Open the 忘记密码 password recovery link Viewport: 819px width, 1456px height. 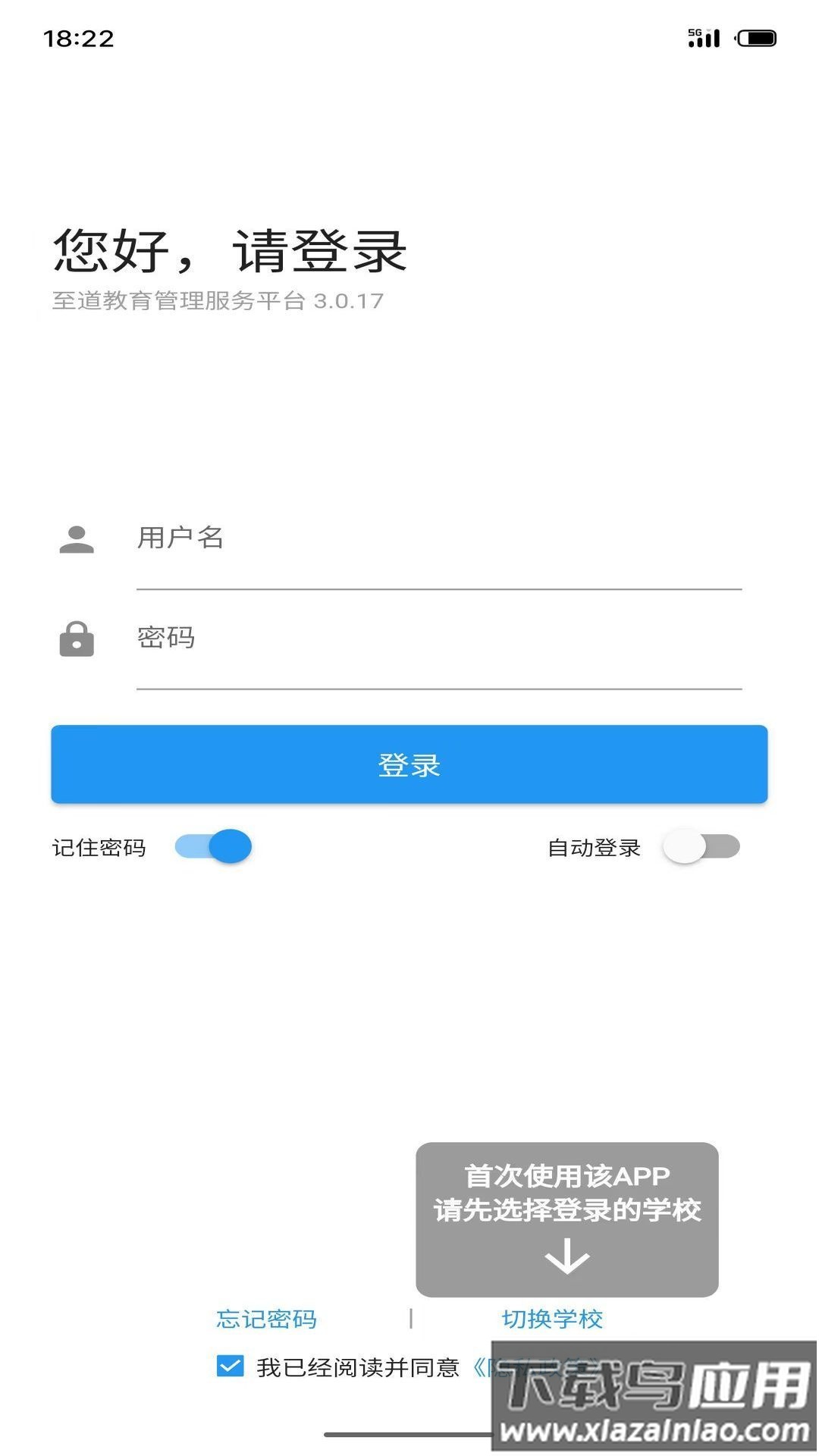(x=267, y=1319)
